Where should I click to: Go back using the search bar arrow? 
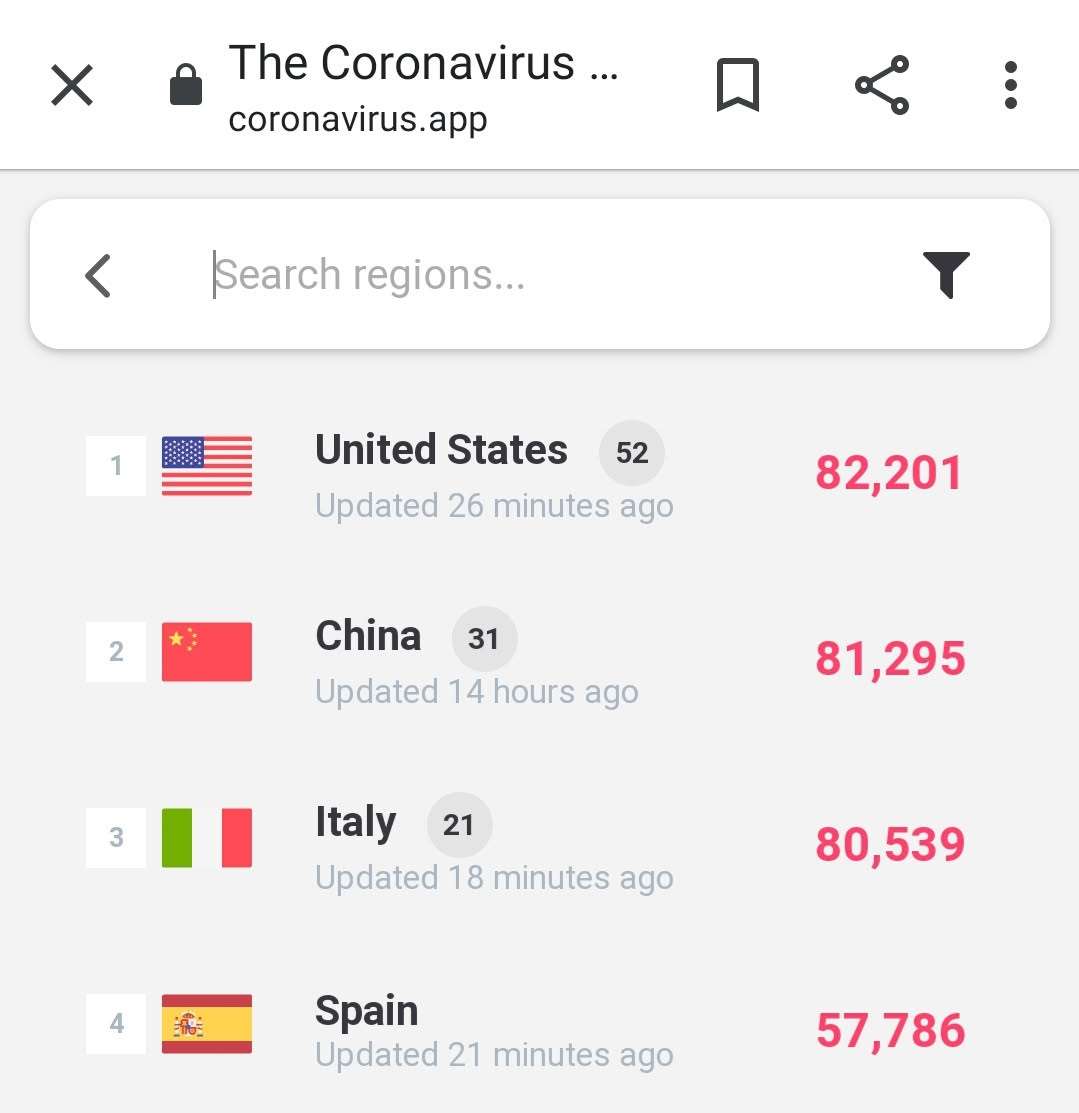click(x=98, y=275)
